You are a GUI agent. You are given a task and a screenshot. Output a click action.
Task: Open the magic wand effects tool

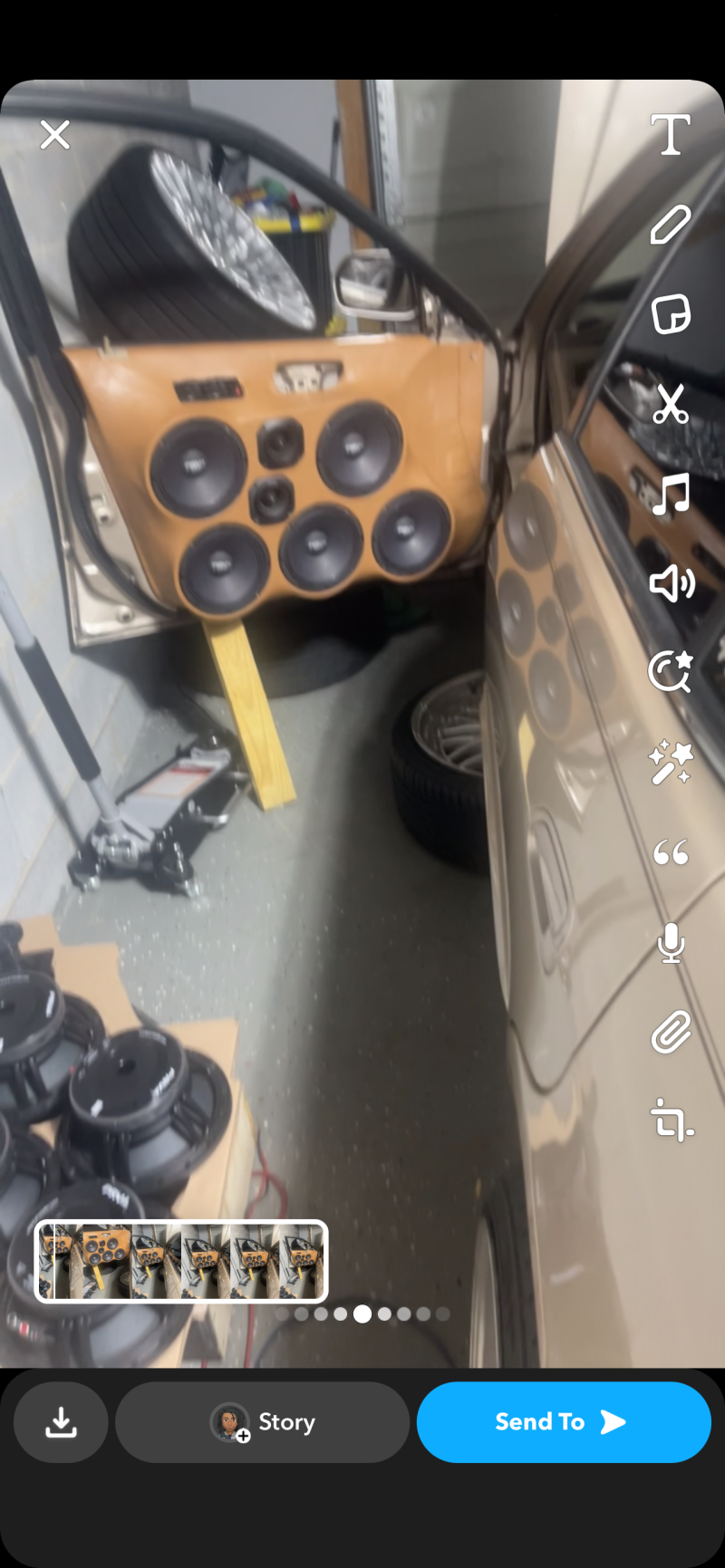pyautogui.click(x=671, y=763)
